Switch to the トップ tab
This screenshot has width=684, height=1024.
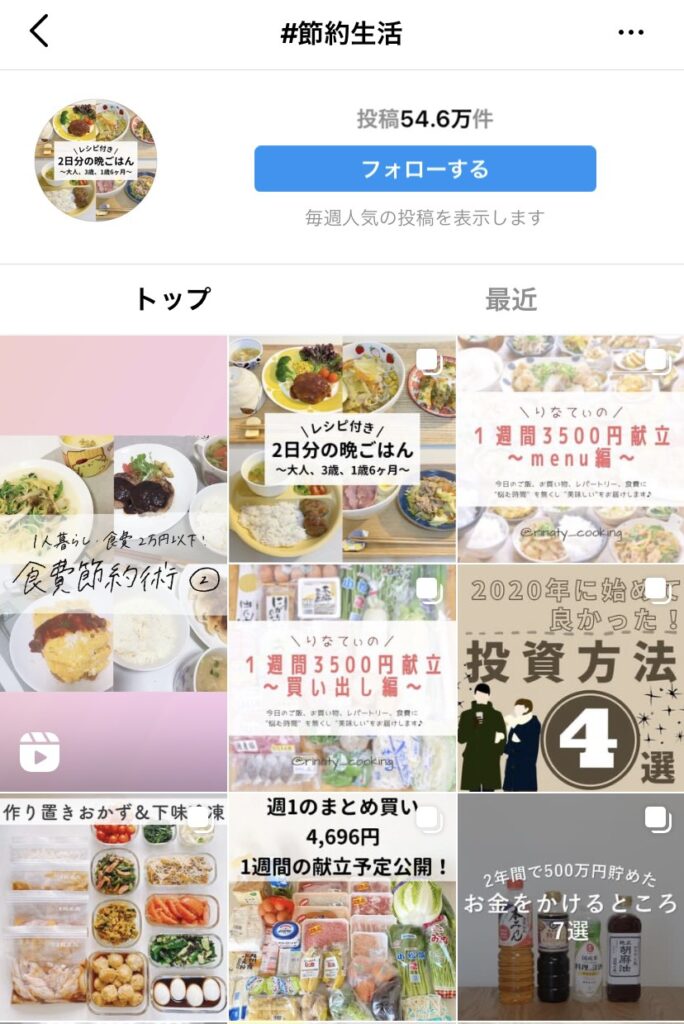pos(171,298)
